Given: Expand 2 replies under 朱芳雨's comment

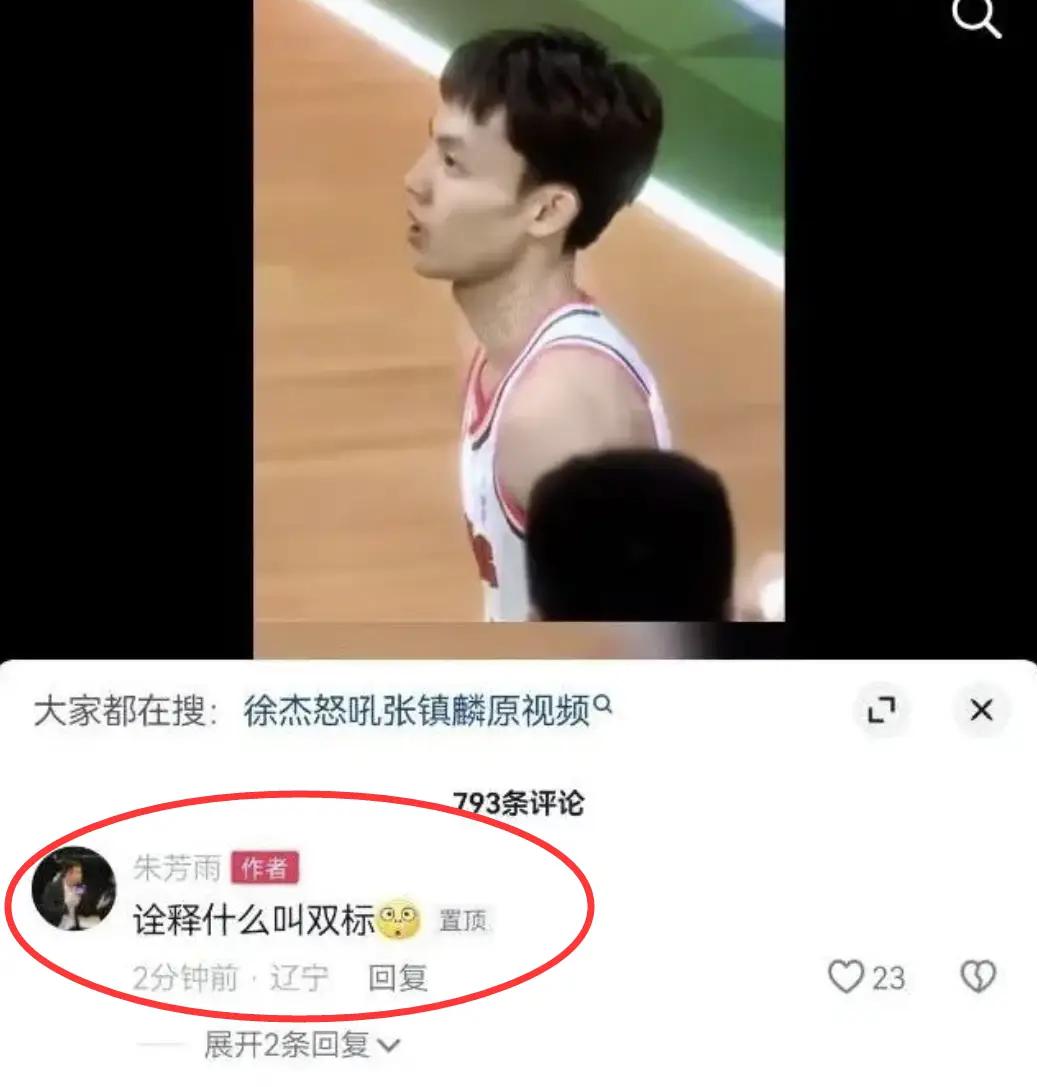Looking at the screenshot, I should point(301,1046).
